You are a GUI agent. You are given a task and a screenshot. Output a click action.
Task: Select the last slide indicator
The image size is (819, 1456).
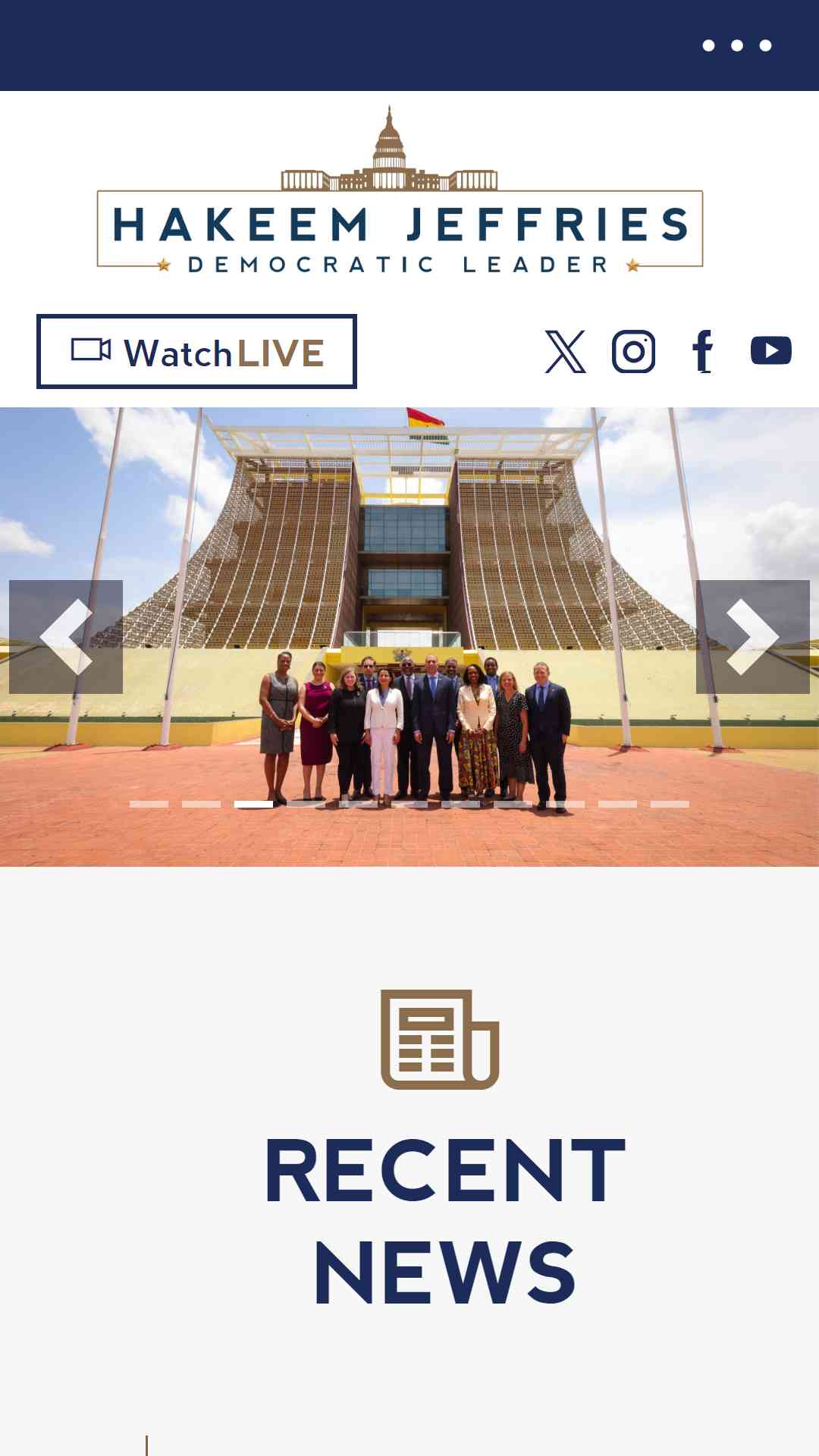670,804
